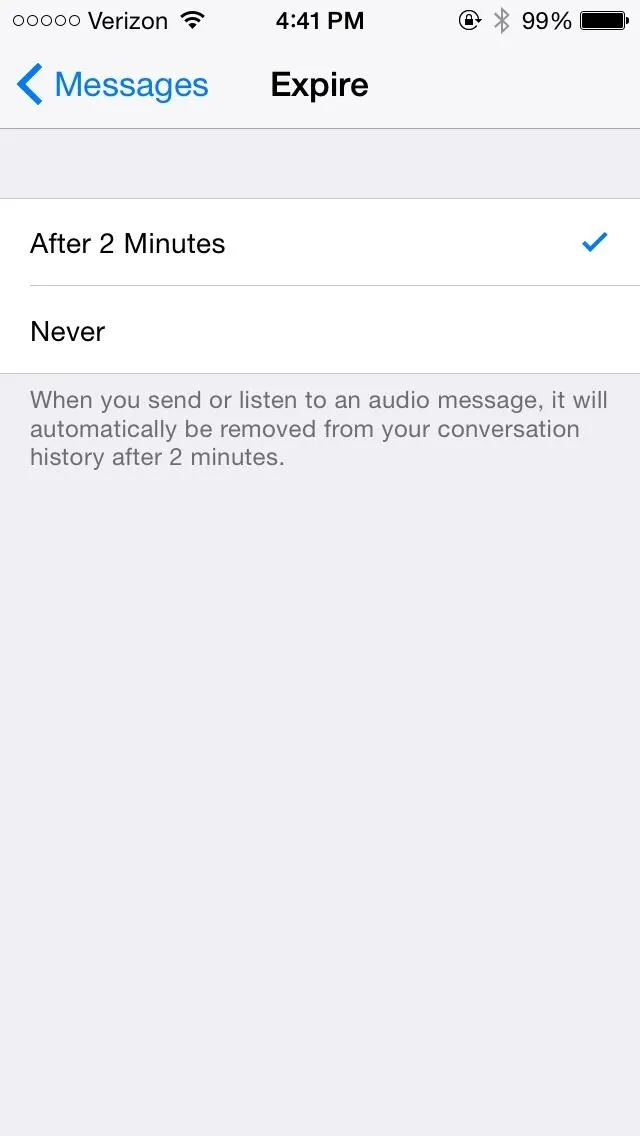640x1136 pixels.
Task: Choose Never for audio message expiry
Action: point(320,330)
